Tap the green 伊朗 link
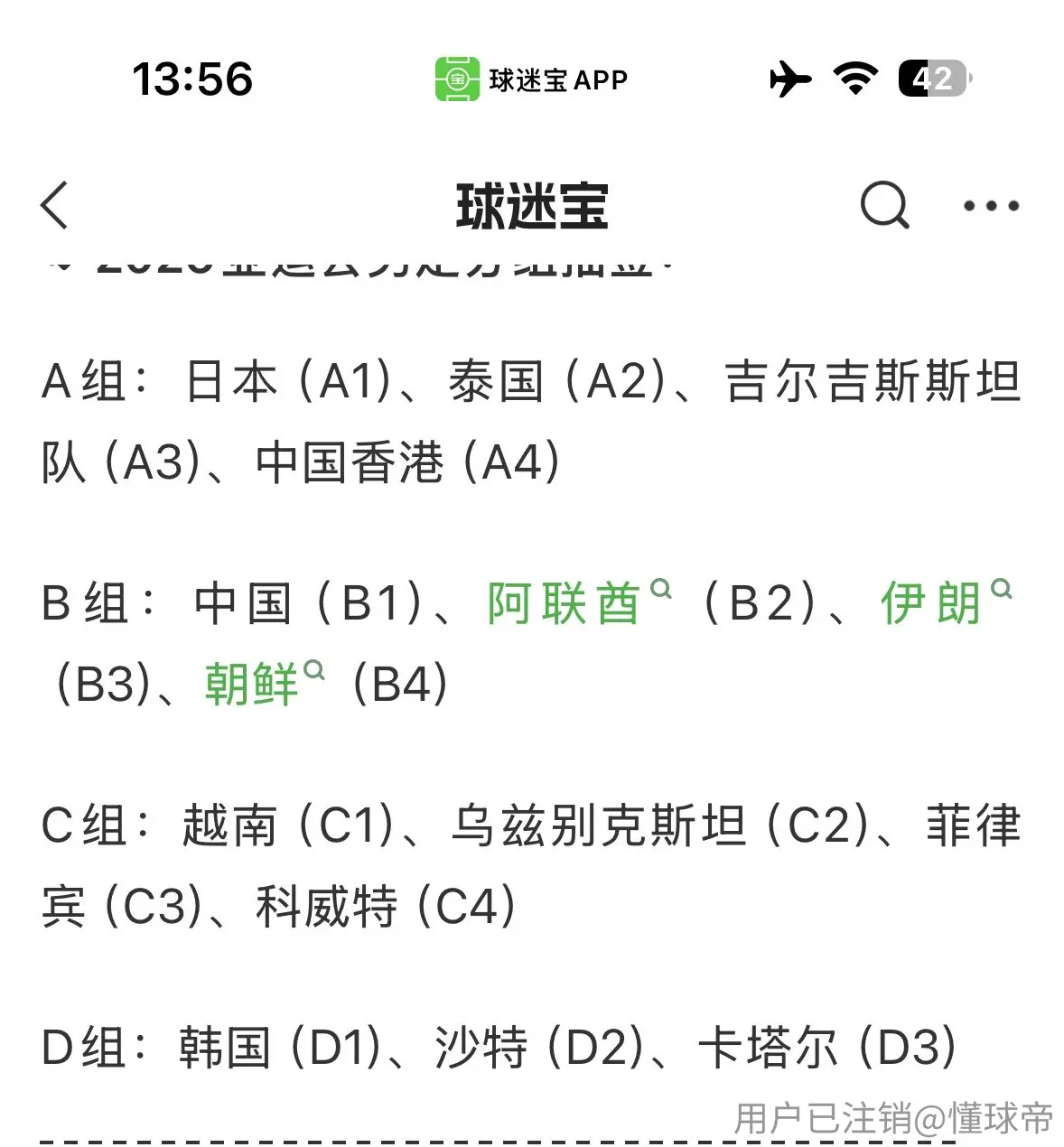 (x=946, y=602)
